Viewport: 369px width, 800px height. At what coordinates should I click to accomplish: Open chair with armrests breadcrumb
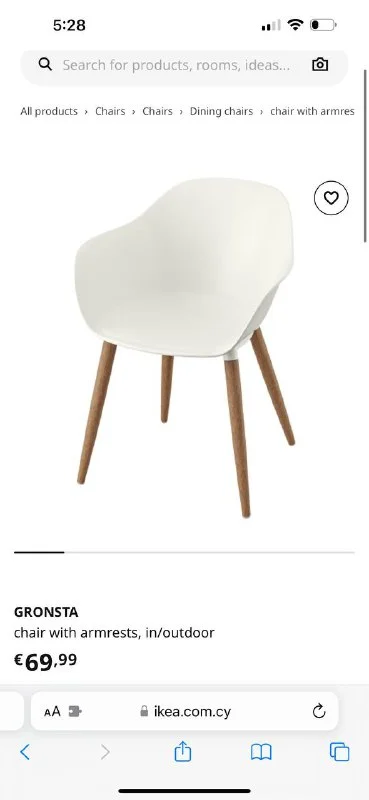[x=312, y=111]
